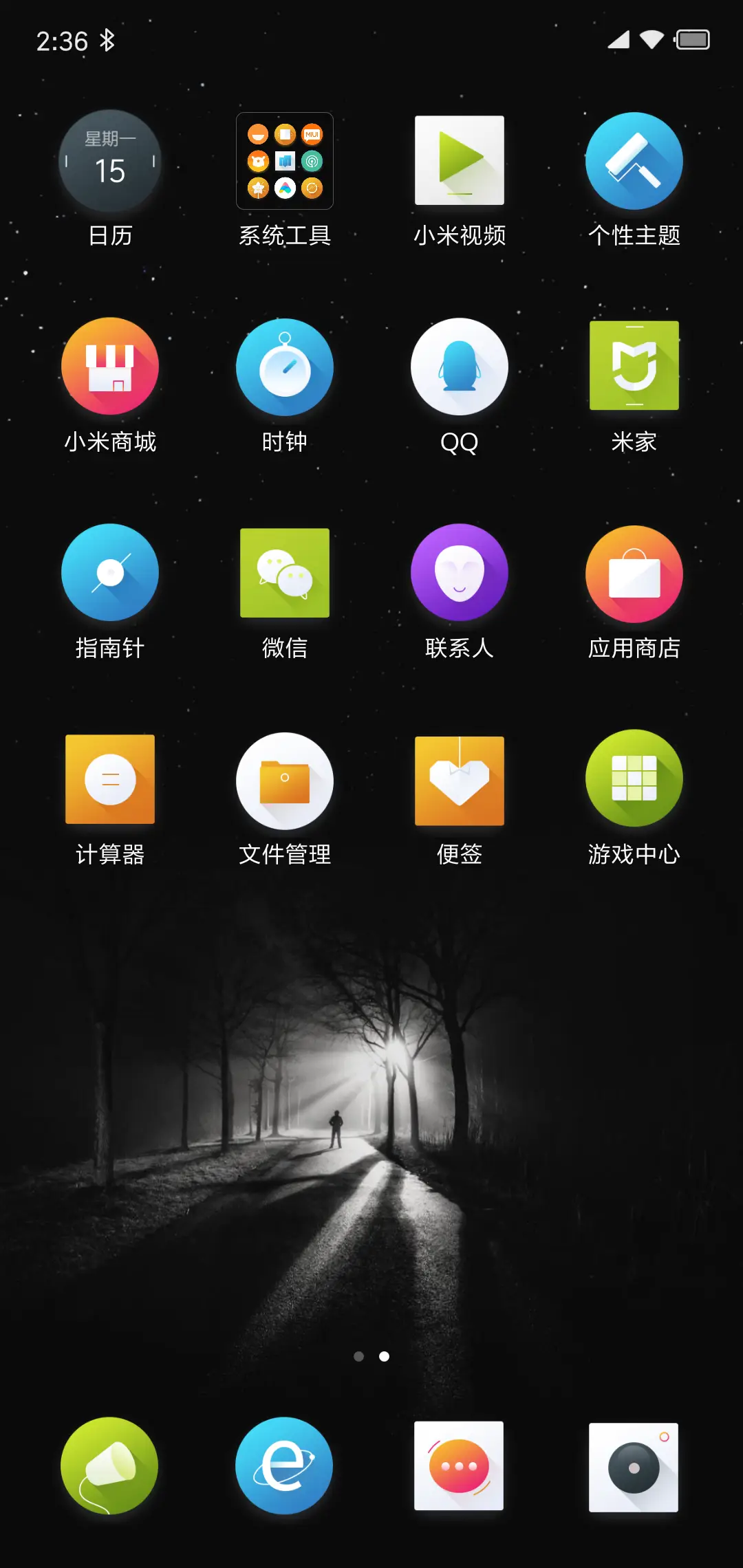Expand the 系统工具 folder
This screenshot has width=743, height=1568.
pos(284,160)
